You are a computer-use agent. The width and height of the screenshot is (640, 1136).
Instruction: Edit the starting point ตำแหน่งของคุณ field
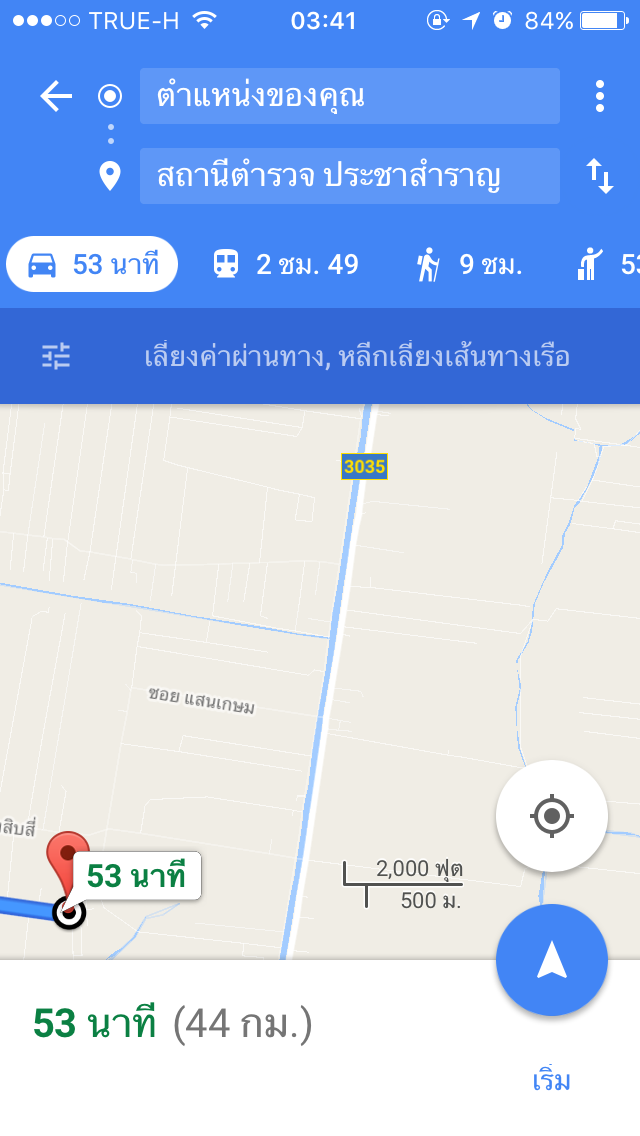tap(349, 96)
